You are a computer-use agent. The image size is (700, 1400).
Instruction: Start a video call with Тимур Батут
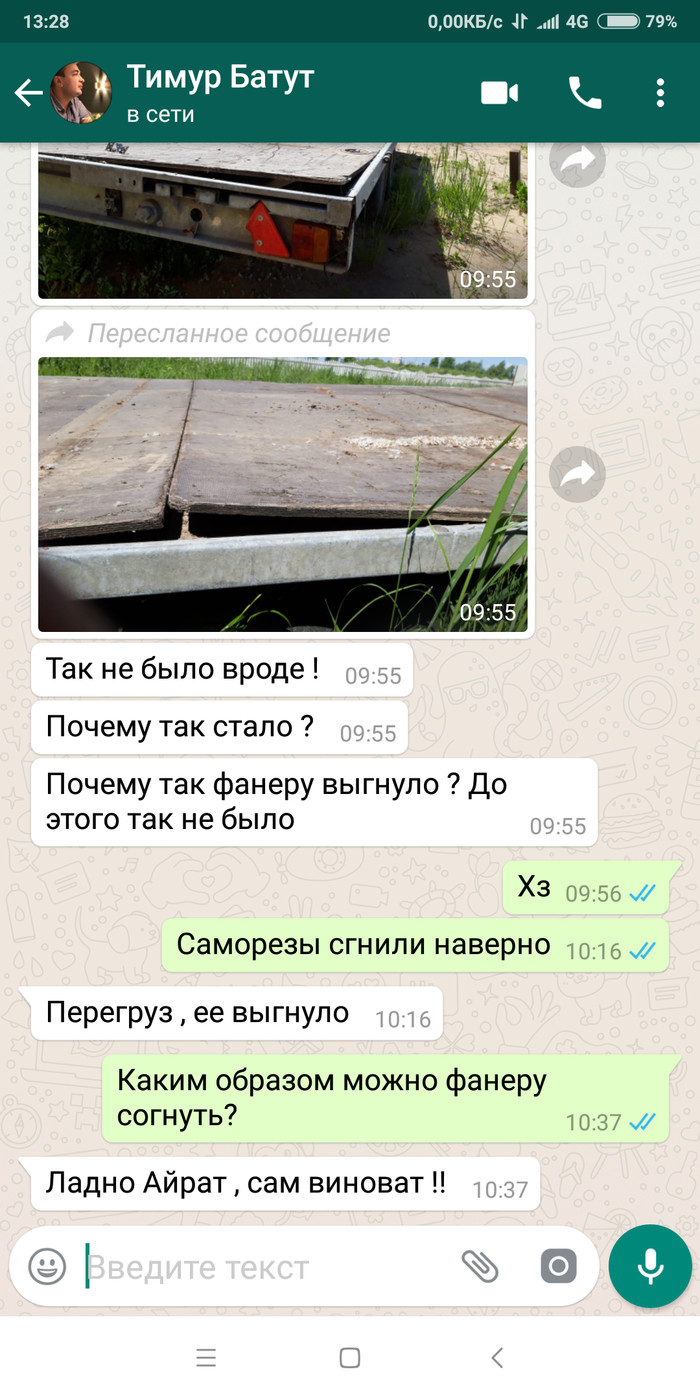pos(499,93)
